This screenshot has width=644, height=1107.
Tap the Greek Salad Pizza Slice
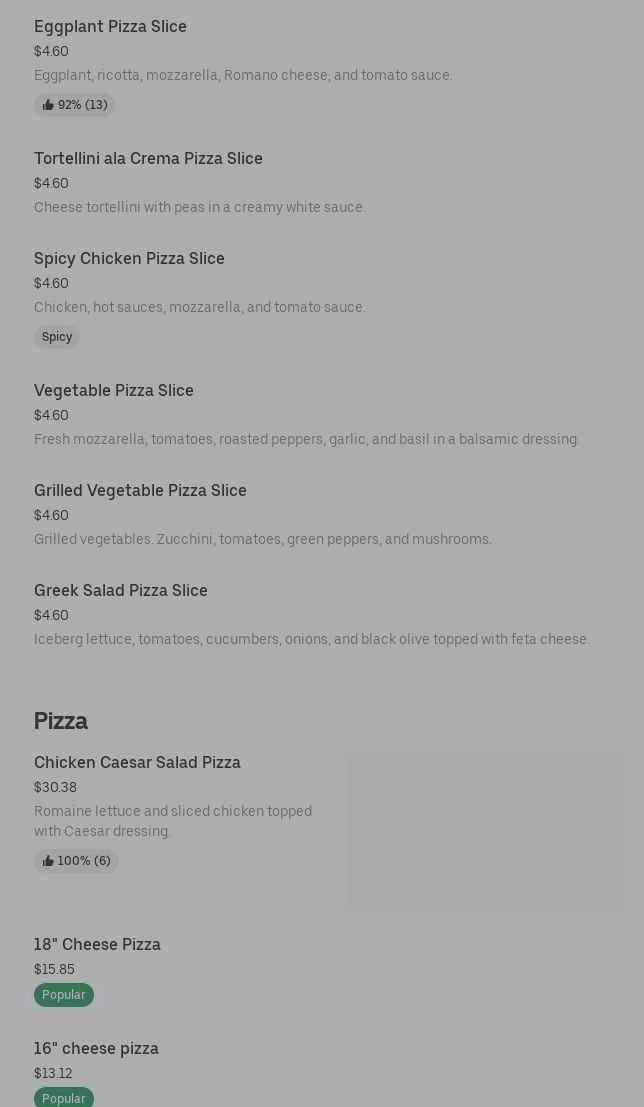(121, 591)
